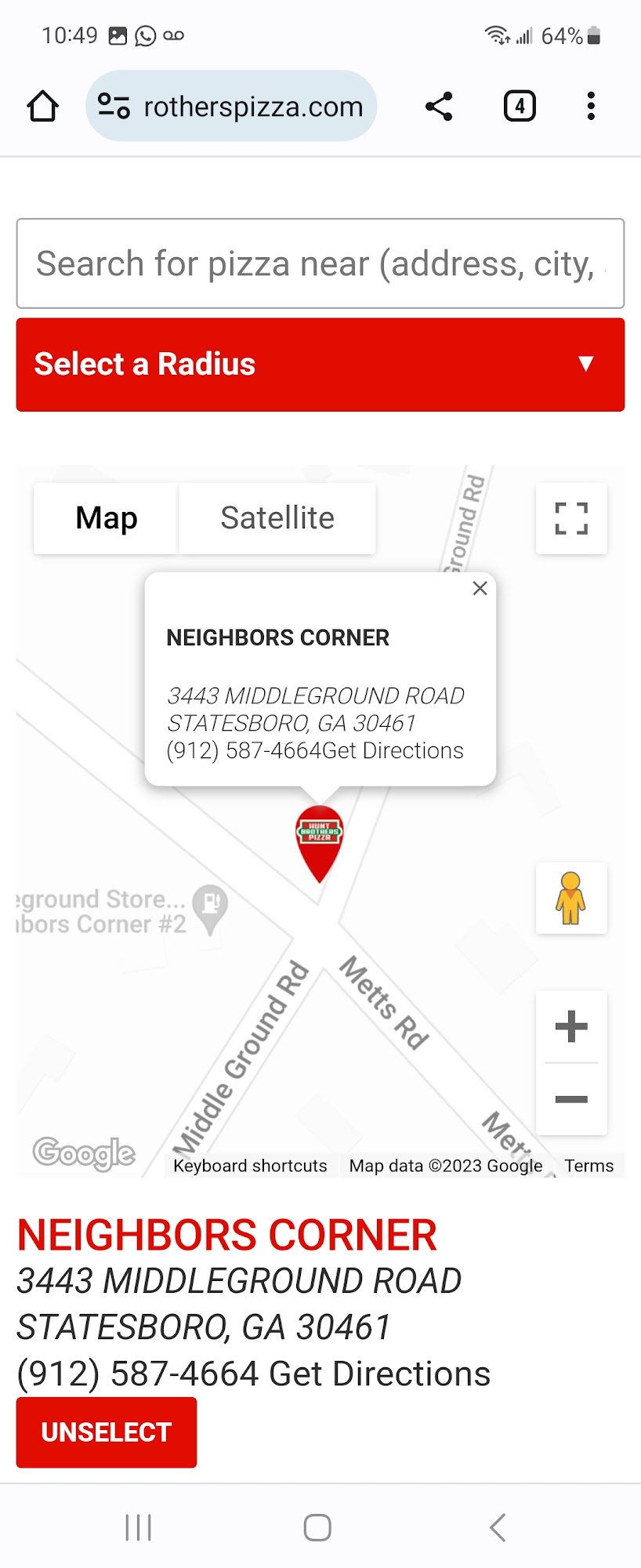This screenshot has height=1568, width=641.
Task: Share this page
Action: [x=439, y=106]
